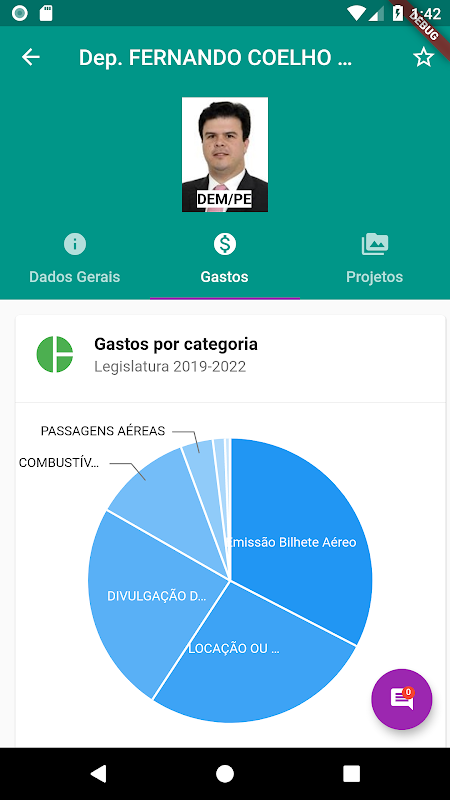This screenshot has height=800, width=450.
Task: Open the Projetos tab
Action: (x=375, y=259)
